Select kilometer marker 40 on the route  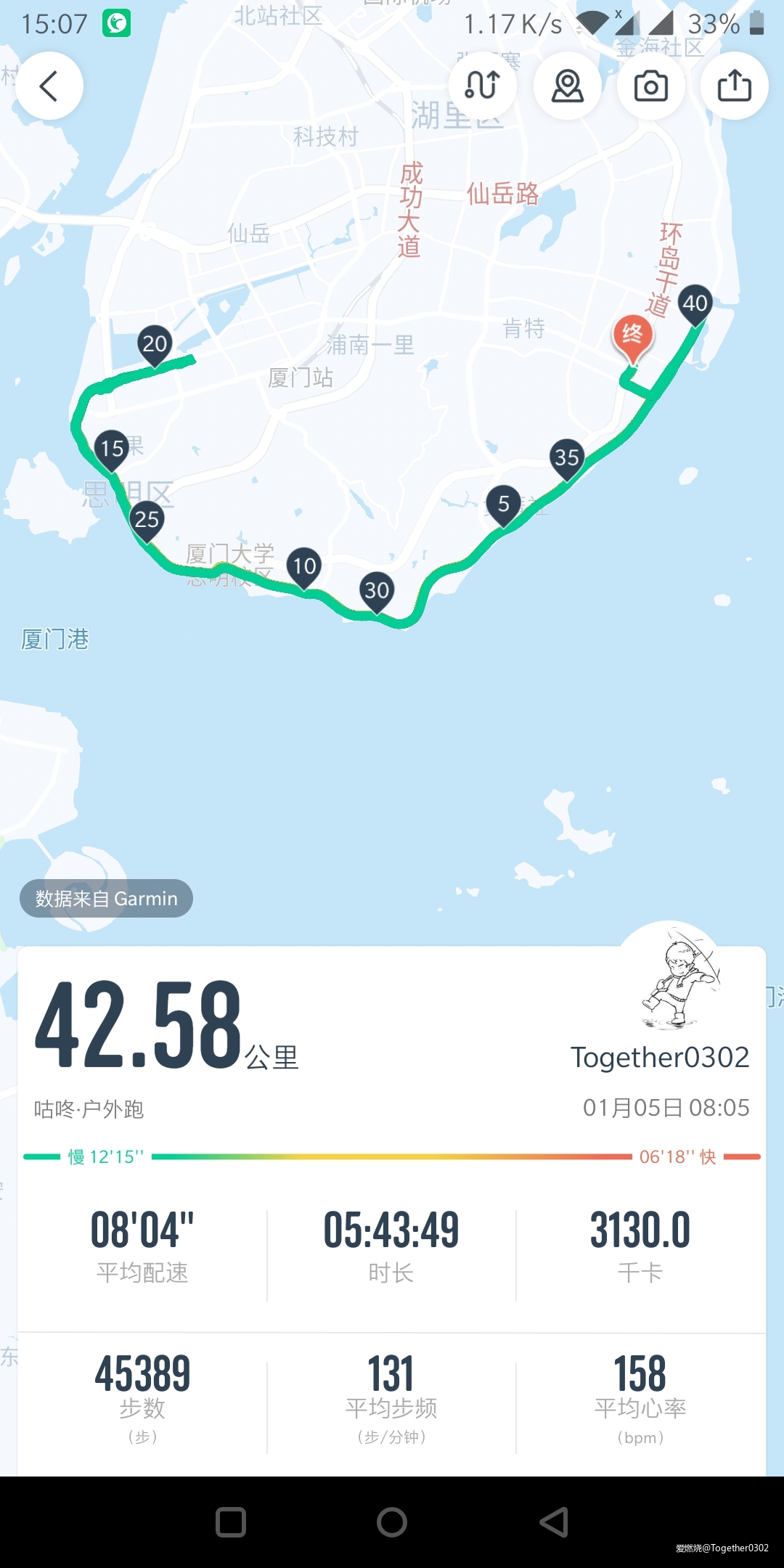695,303
